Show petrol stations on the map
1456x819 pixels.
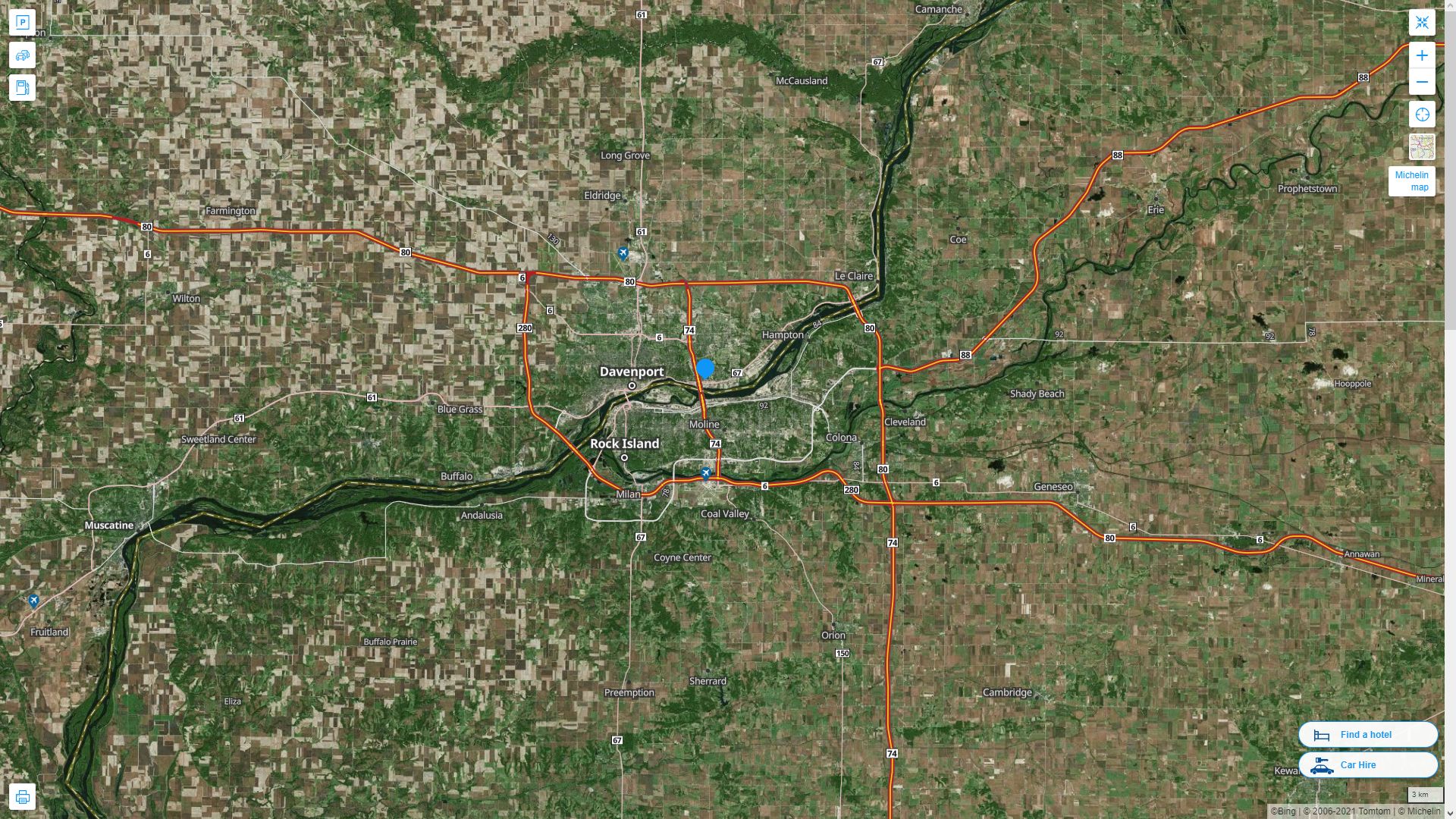[x=22, y=88]
